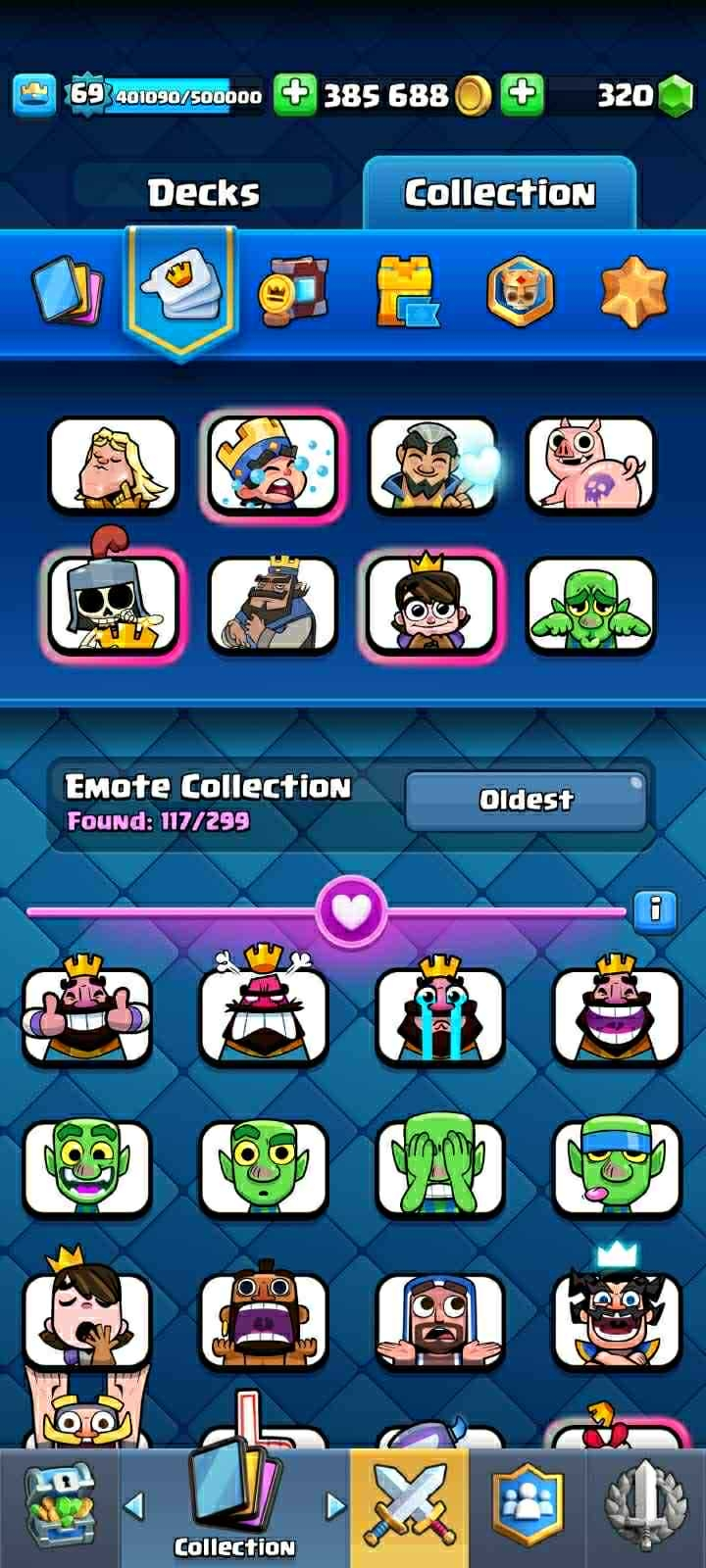Open the clan social tab
706x1568 pixels.
pyautogui.click(x=529, y=1507)
